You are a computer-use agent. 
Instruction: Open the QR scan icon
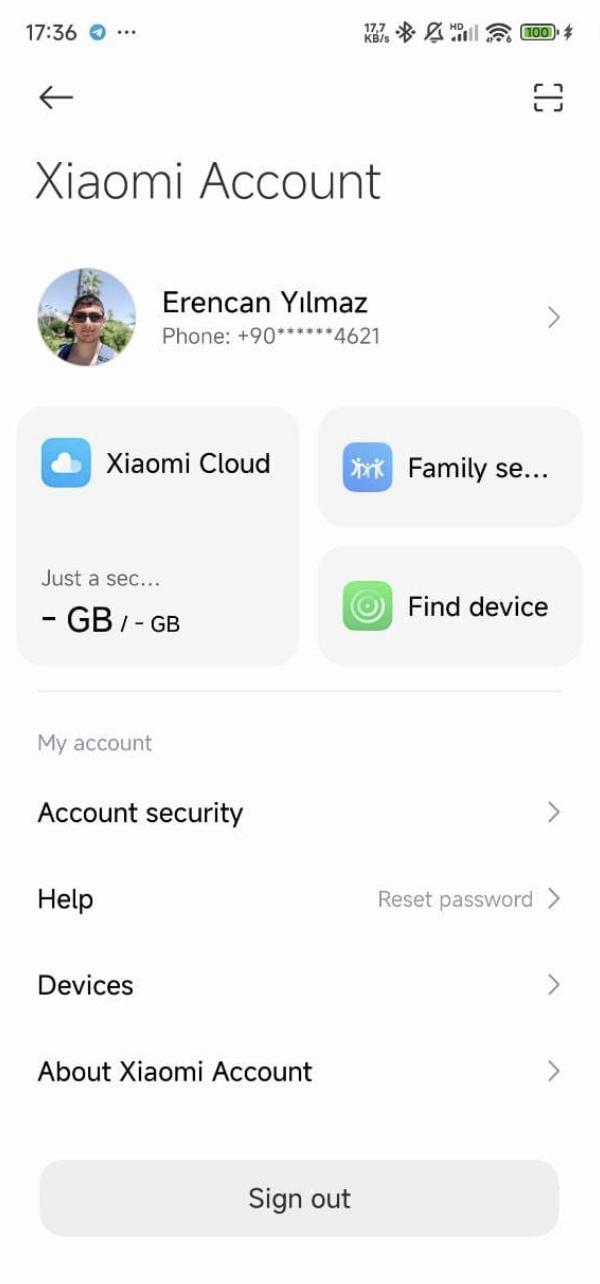547,97
